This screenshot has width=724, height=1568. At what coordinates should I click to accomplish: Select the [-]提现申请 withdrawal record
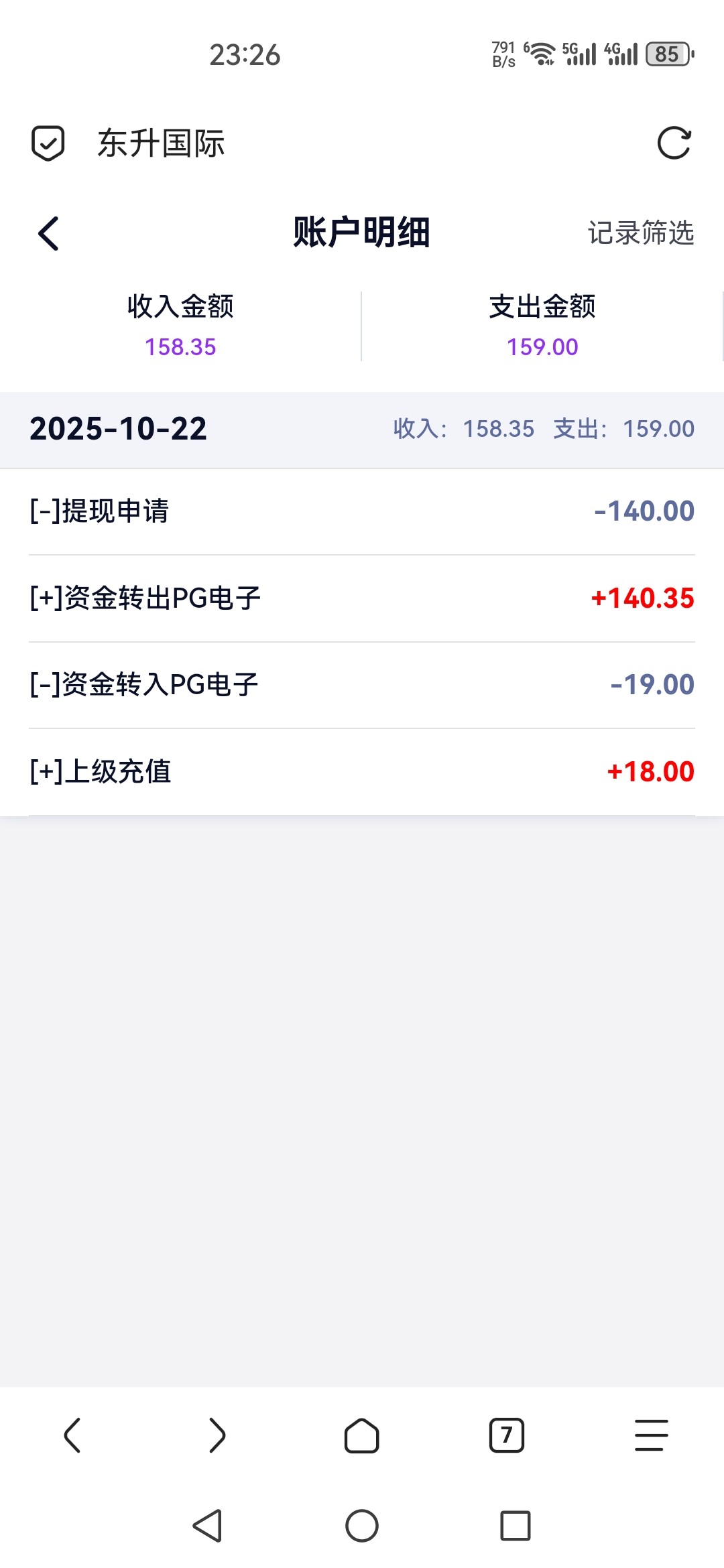tap(362, 511)
